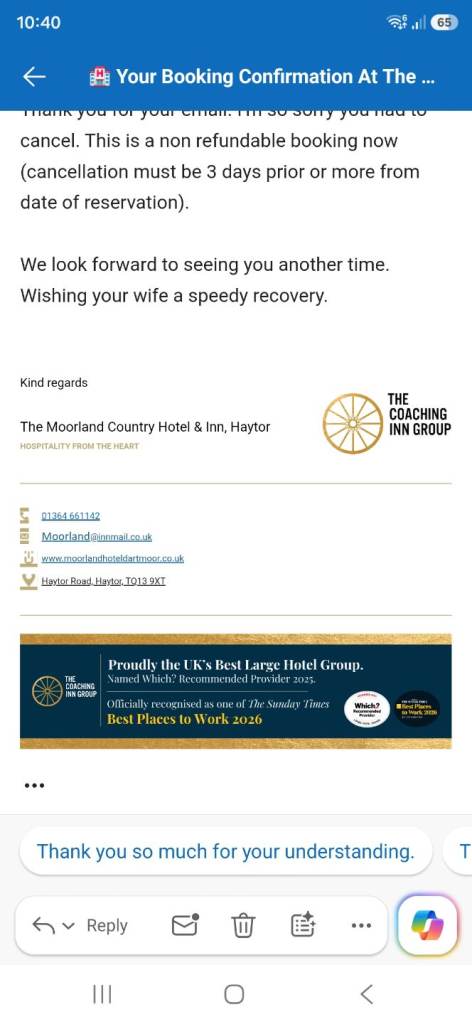472x1024 pixels.
Task: Open the www.moorlandhoteldartmoor.co.uk website link
Action: point(112,558)
